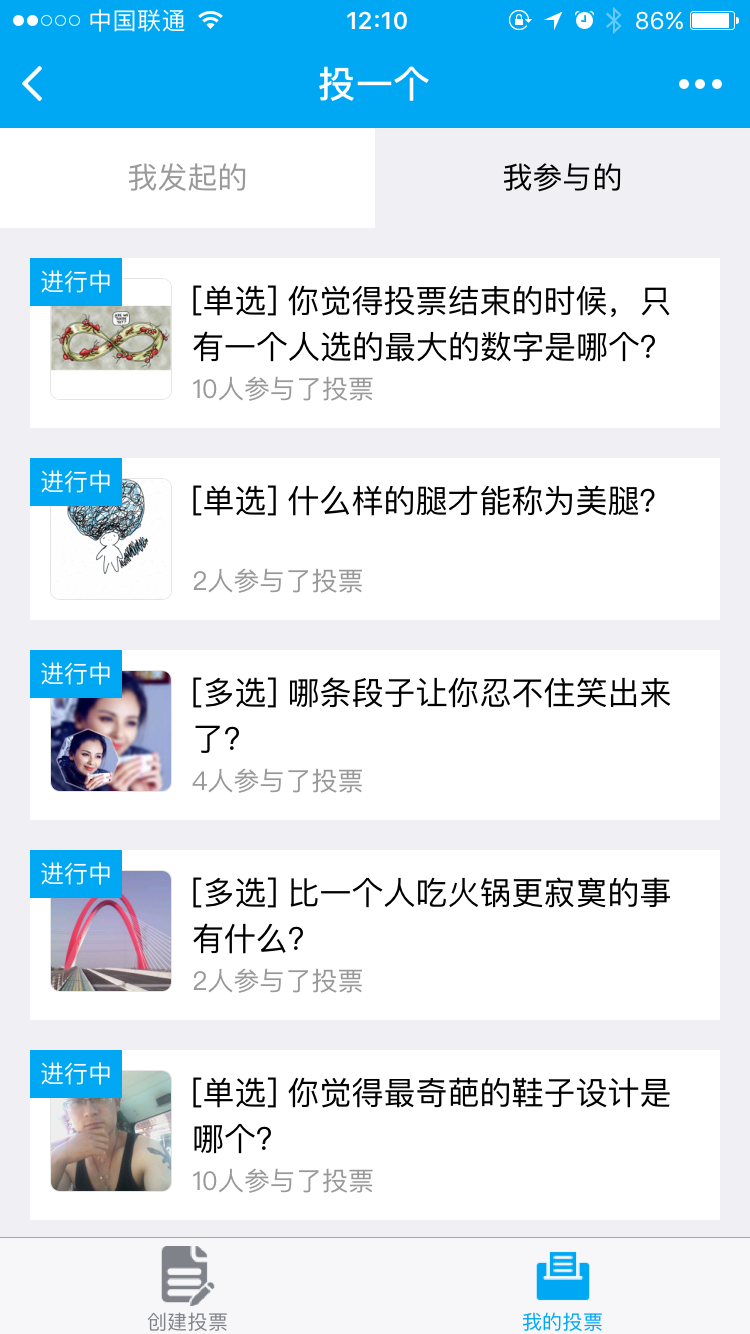Tap 我的投票 in the bottom bar
Screen dimensions: 750x1334
562,1287
